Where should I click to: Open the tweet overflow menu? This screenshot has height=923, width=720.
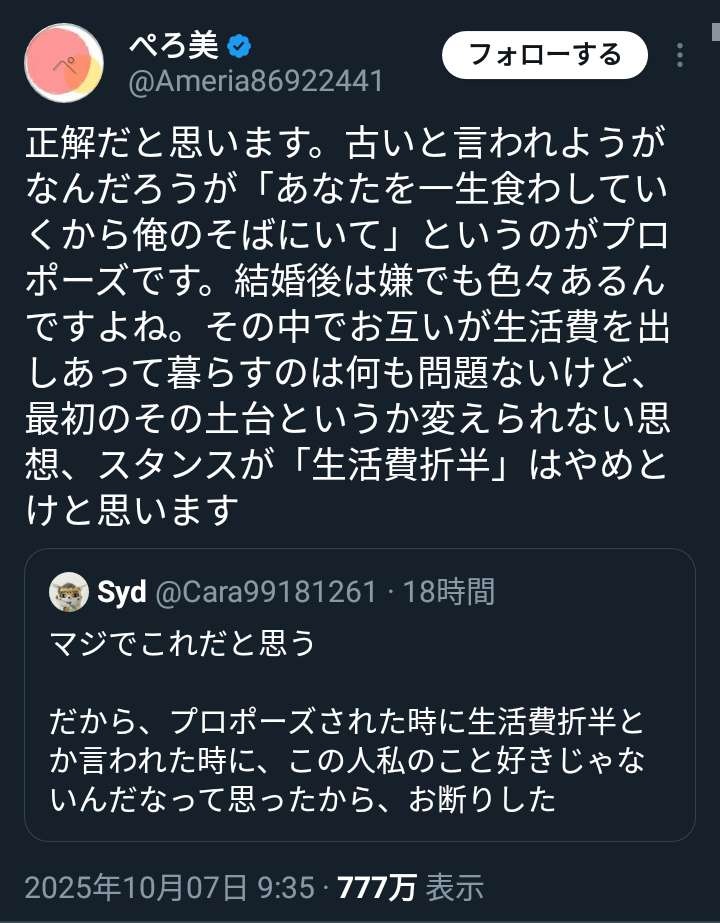[x=681, y=54]
